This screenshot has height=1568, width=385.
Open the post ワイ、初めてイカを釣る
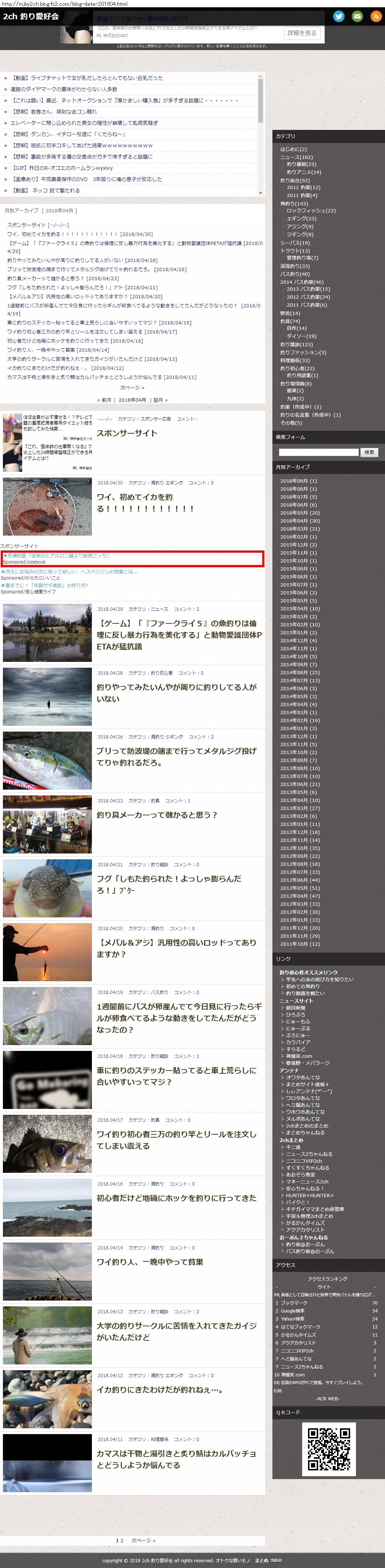point(145,503)
